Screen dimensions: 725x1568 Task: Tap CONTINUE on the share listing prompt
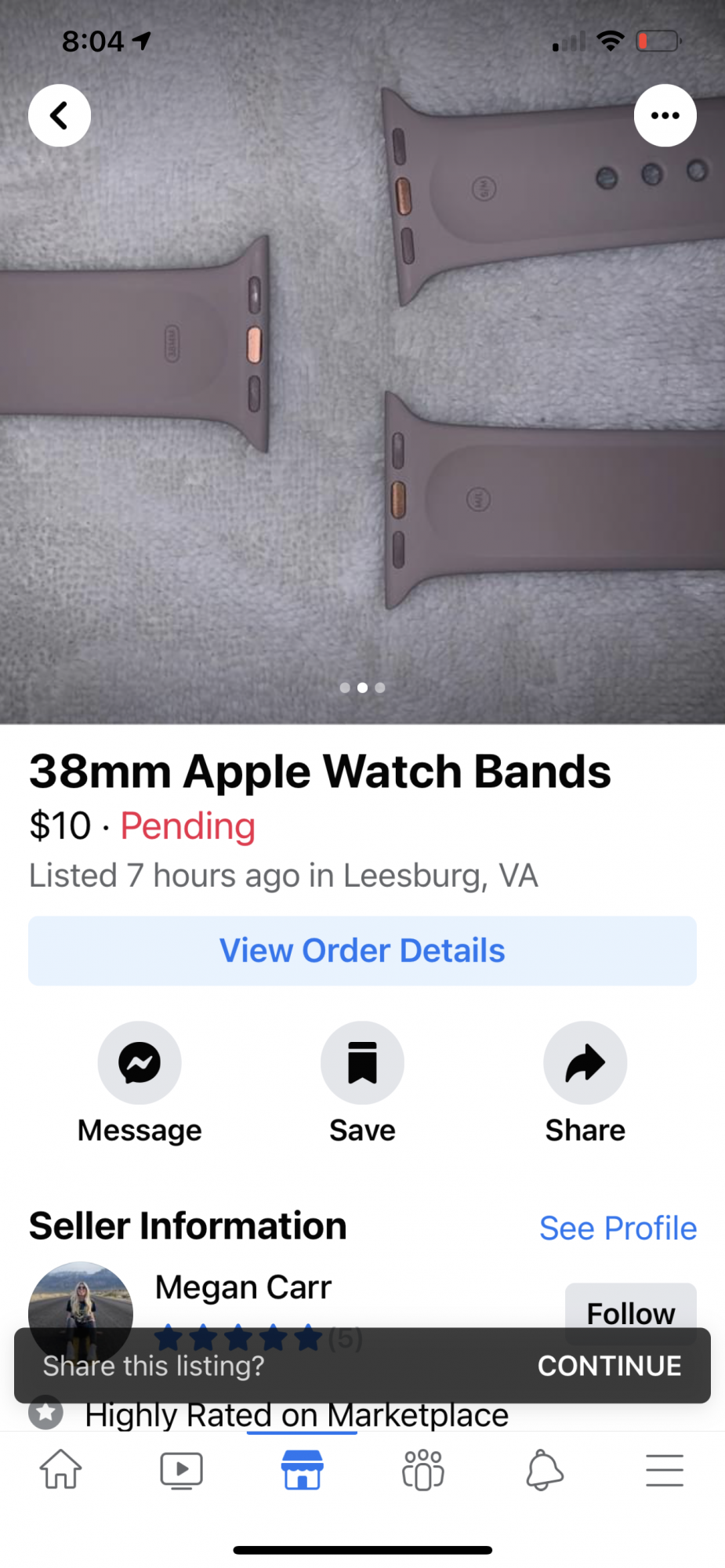point(609,1366)
